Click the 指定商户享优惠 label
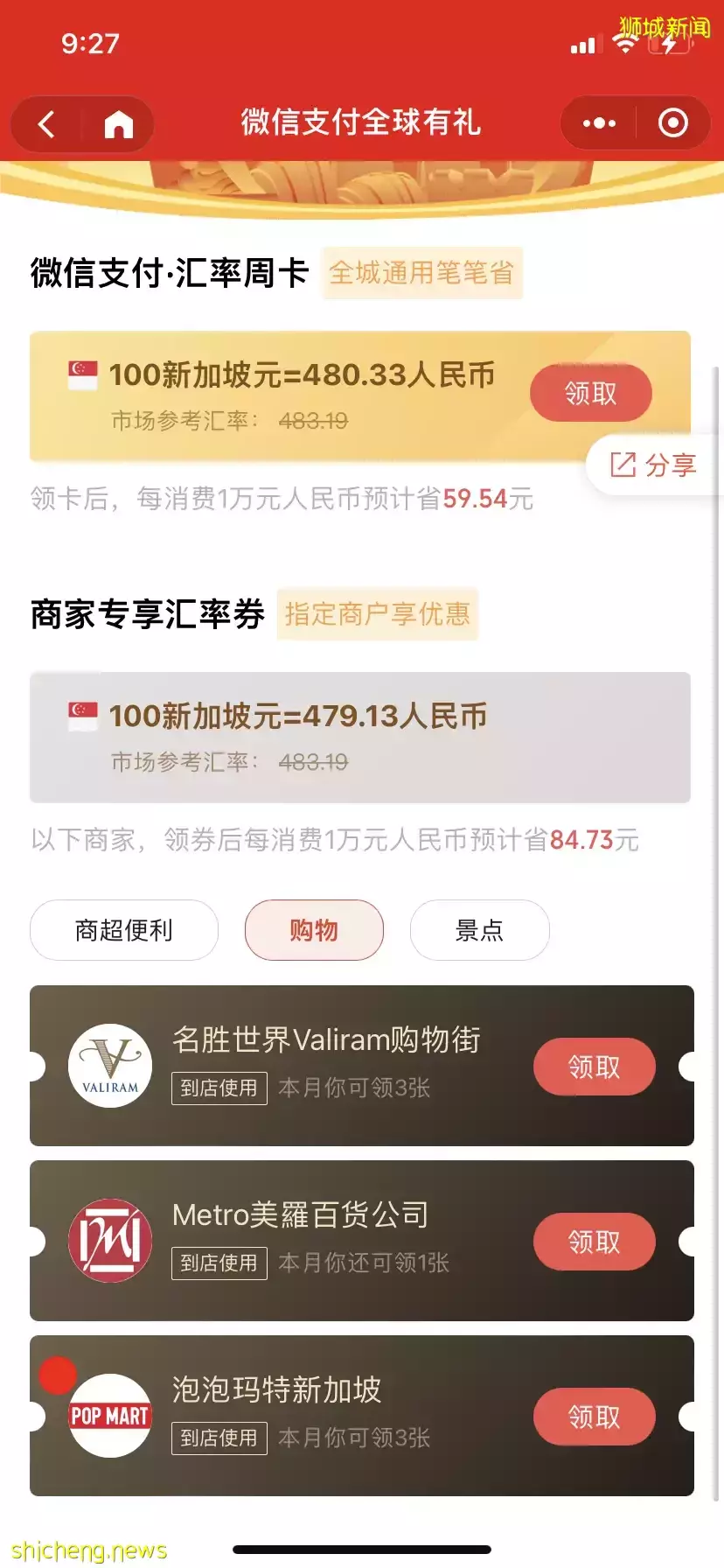The image size is (724, 1568). (378, 614)
